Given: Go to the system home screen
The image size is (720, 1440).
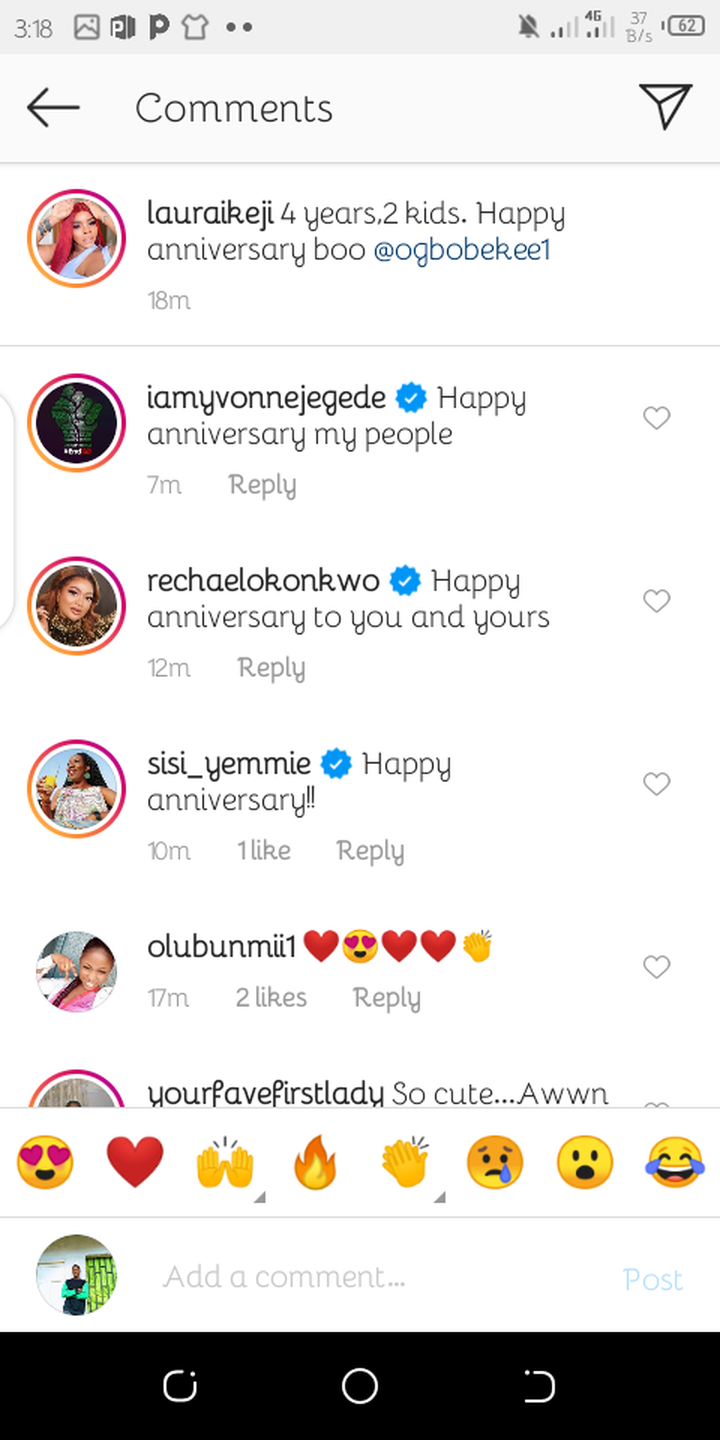Looking at the screenshot, I should [x=360, y=1386].
